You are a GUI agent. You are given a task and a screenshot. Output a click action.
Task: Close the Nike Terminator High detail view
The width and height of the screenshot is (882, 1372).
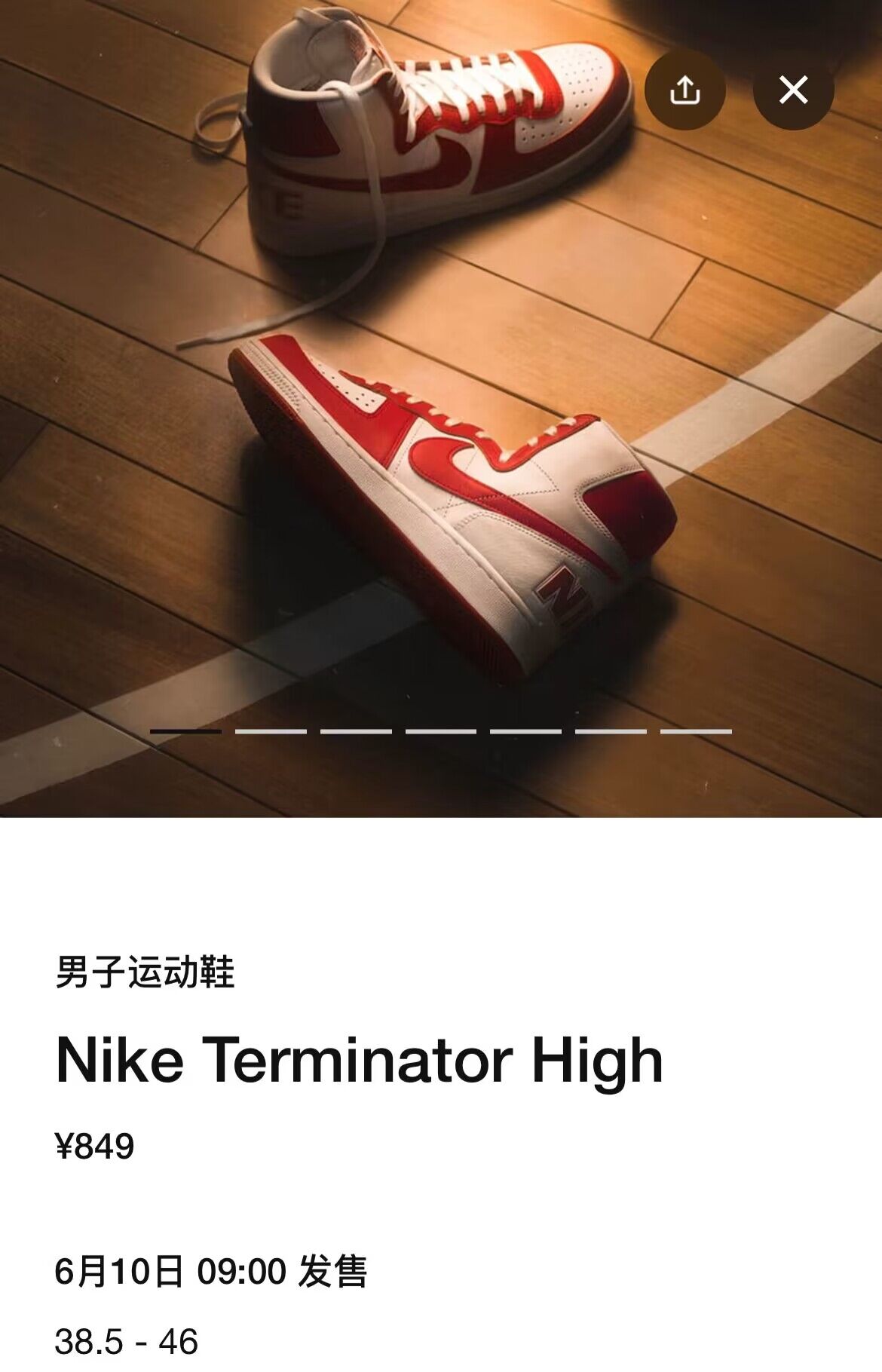click(x=793, y=90)
